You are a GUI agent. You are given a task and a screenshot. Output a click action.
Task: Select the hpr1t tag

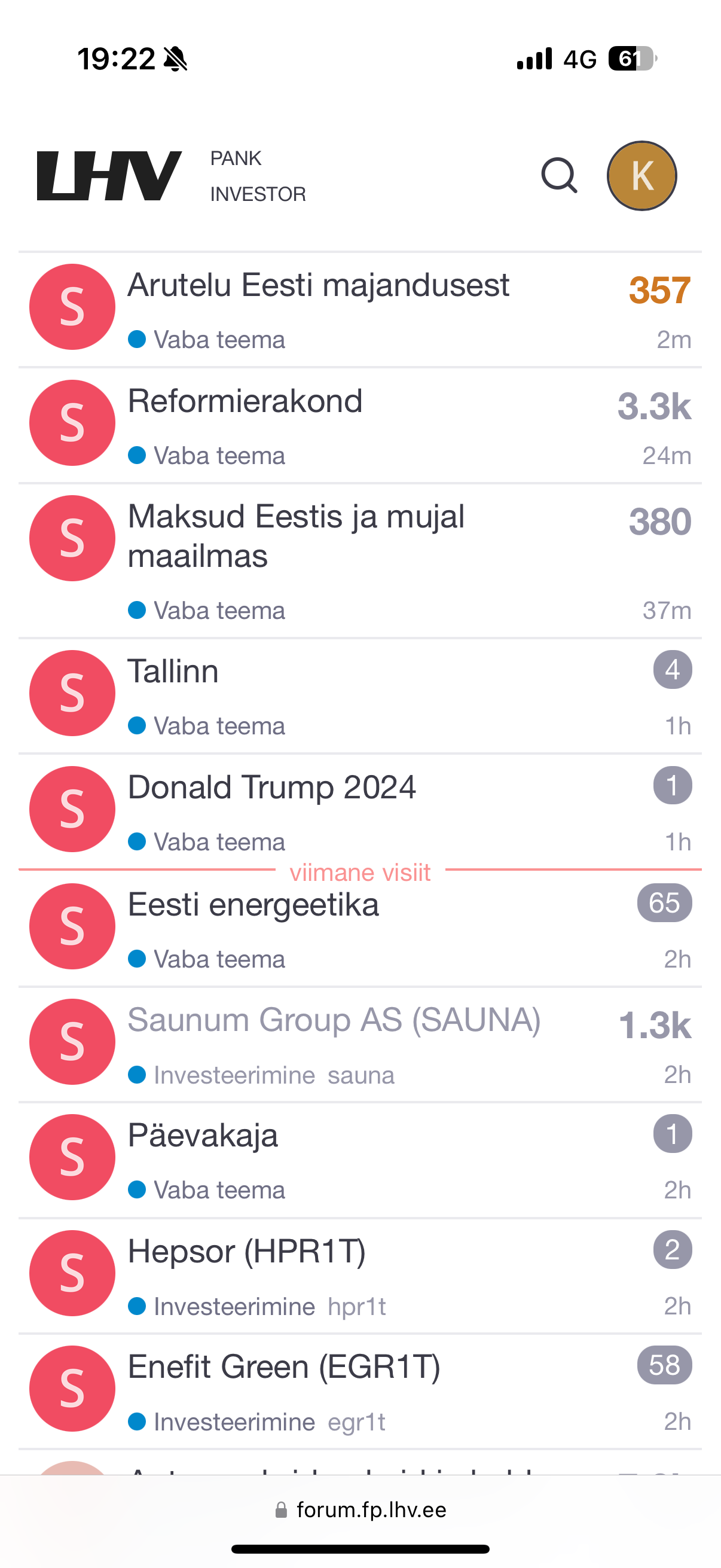coord(356,1306)
